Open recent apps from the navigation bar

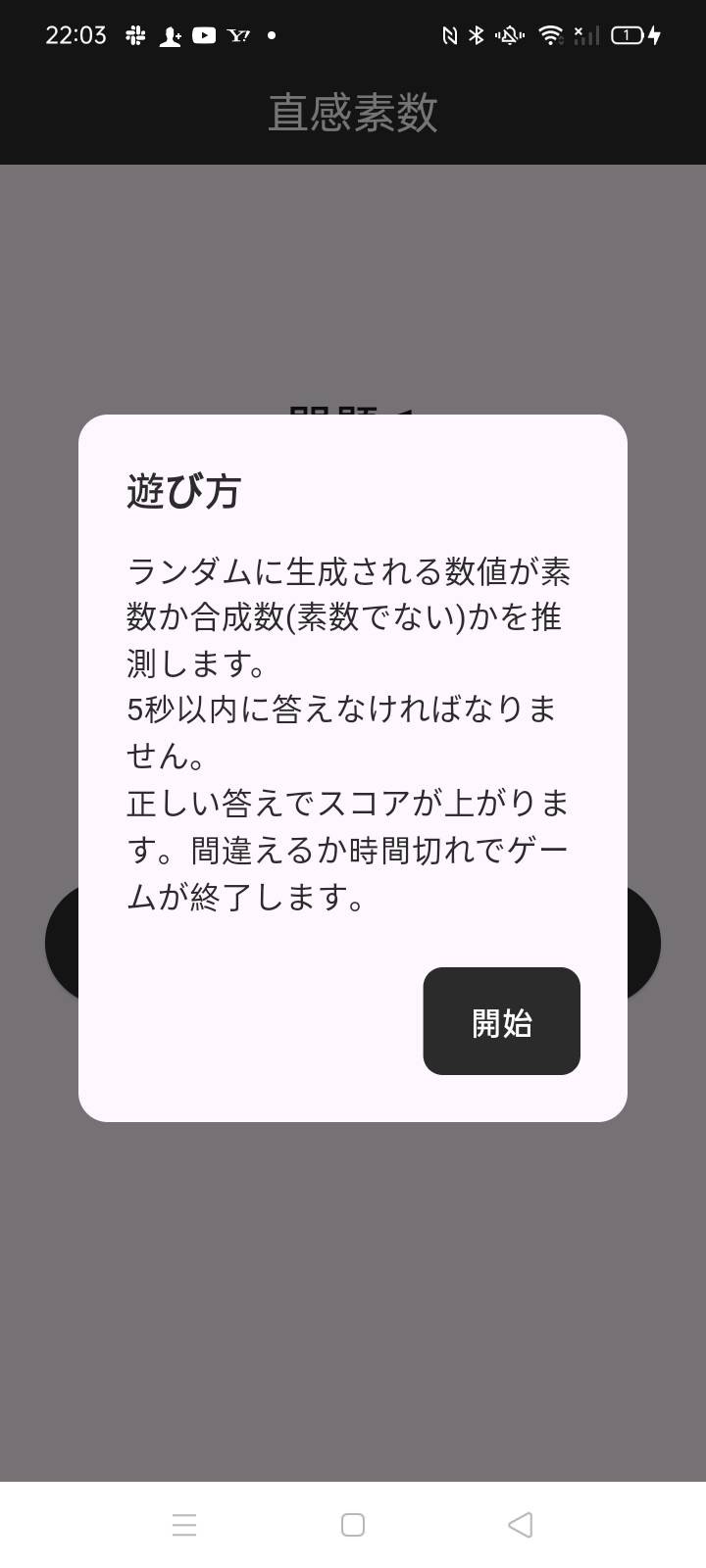[184, 1525]
